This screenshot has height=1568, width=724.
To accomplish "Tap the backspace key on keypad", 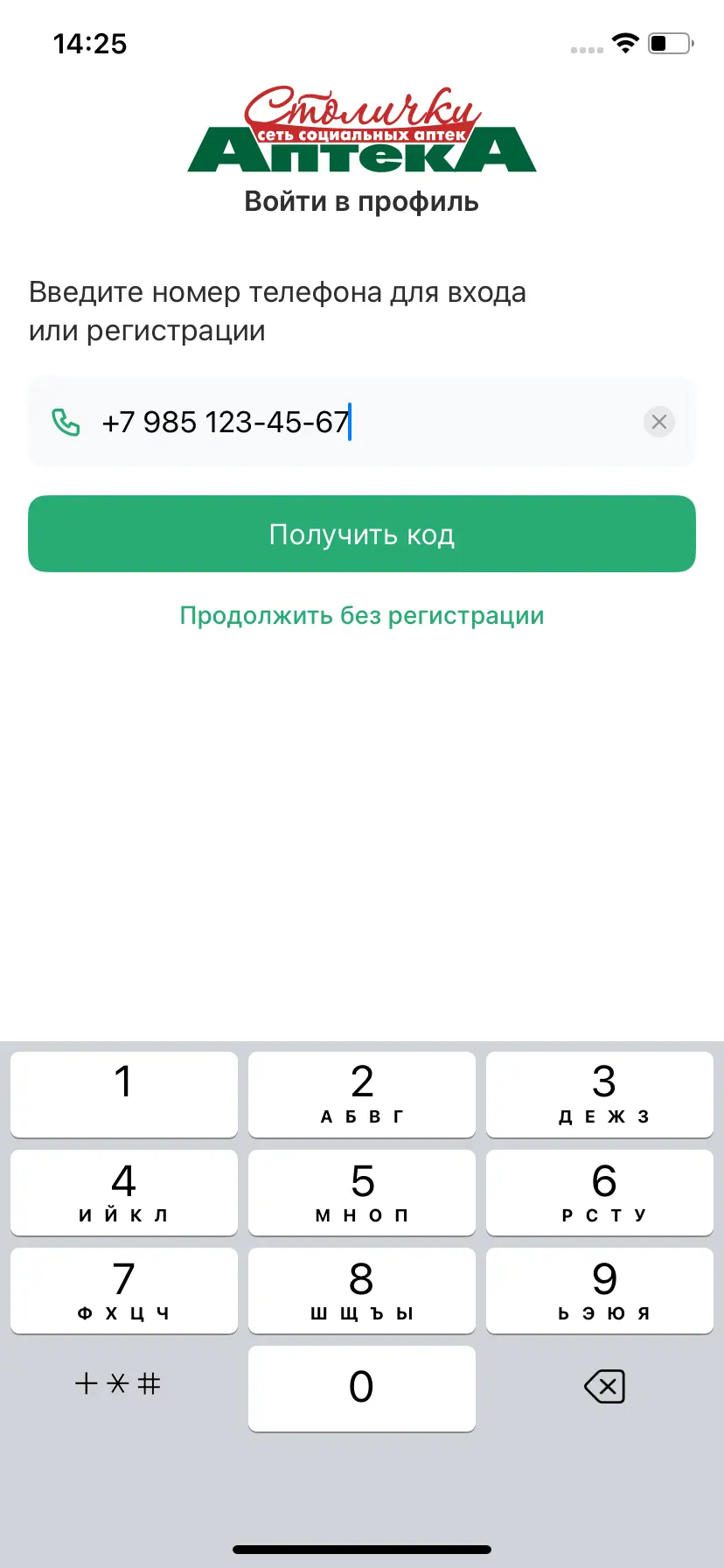I will (x=603, y=1387).
